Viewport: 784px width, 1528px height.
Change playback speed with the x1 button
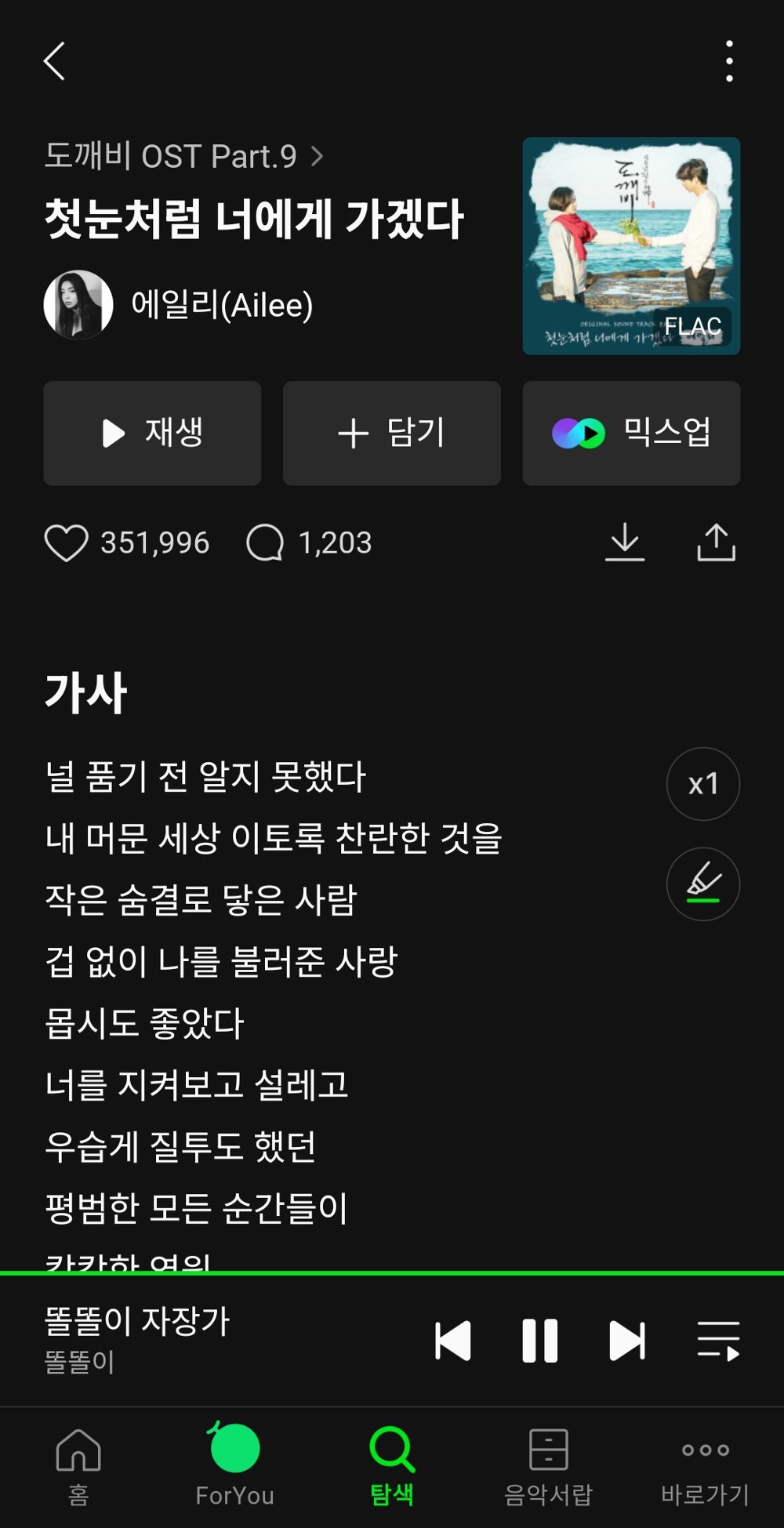click(x=702, y=783)
